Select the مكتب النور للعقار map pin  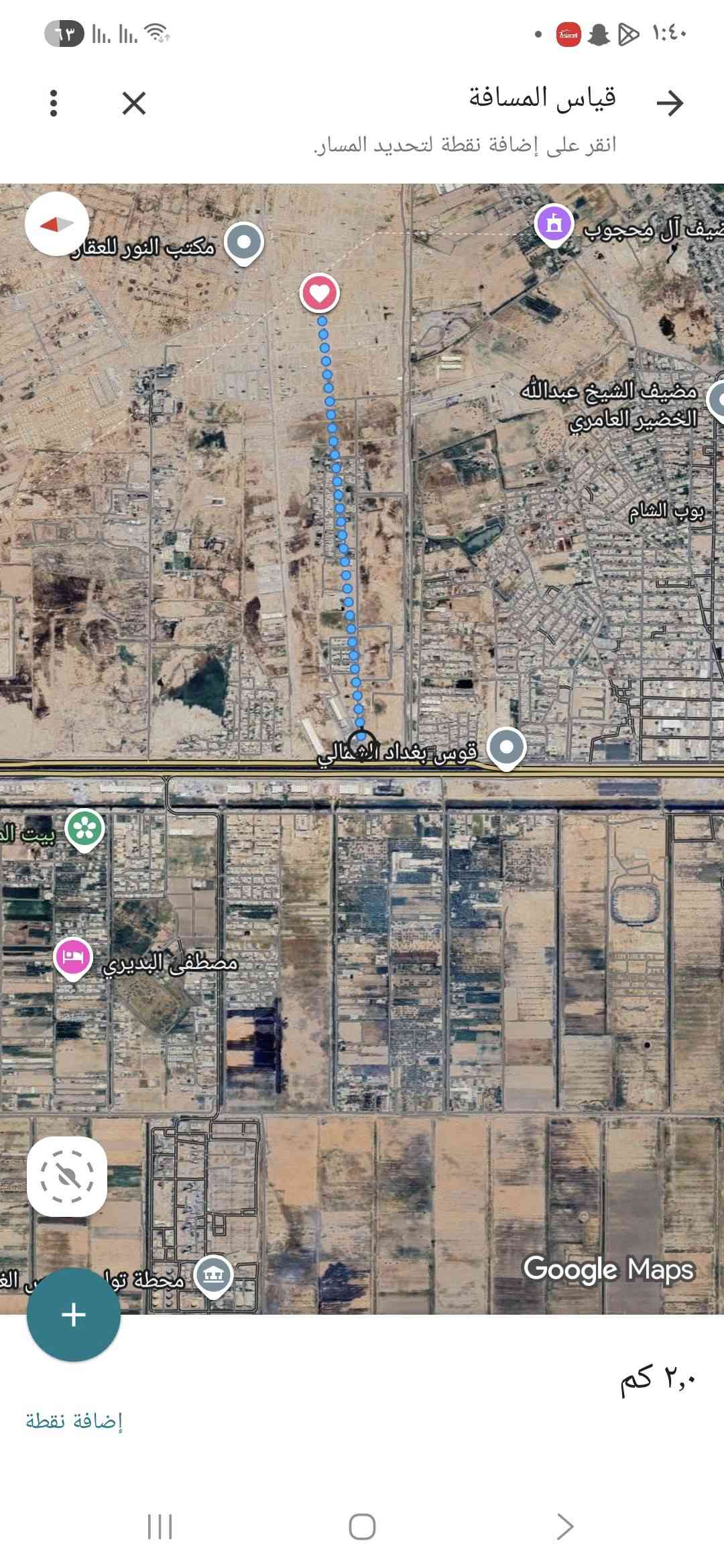coord(243,242)
